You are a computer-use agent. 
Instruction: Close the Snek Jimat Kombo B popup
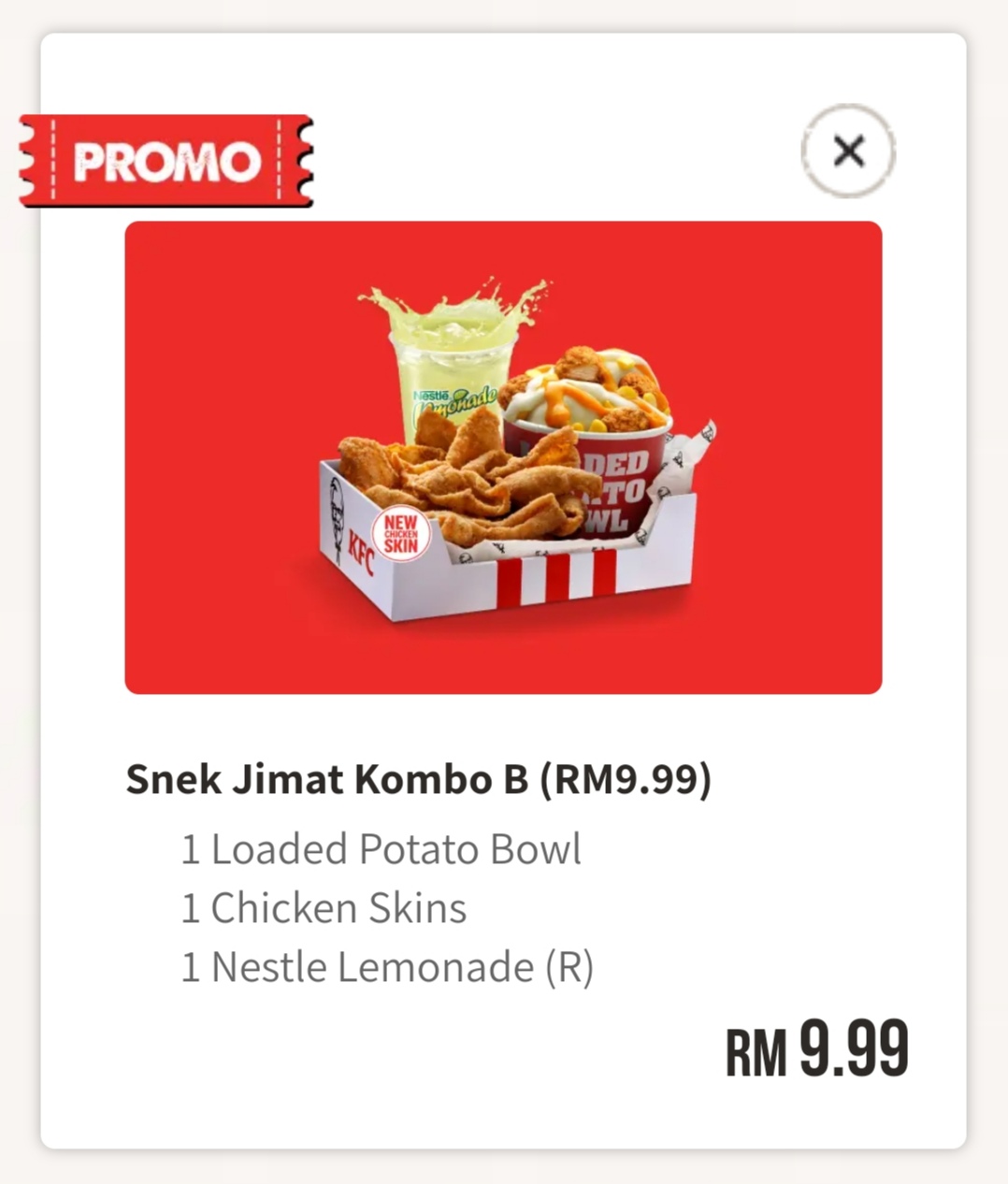tap(848, 151)
